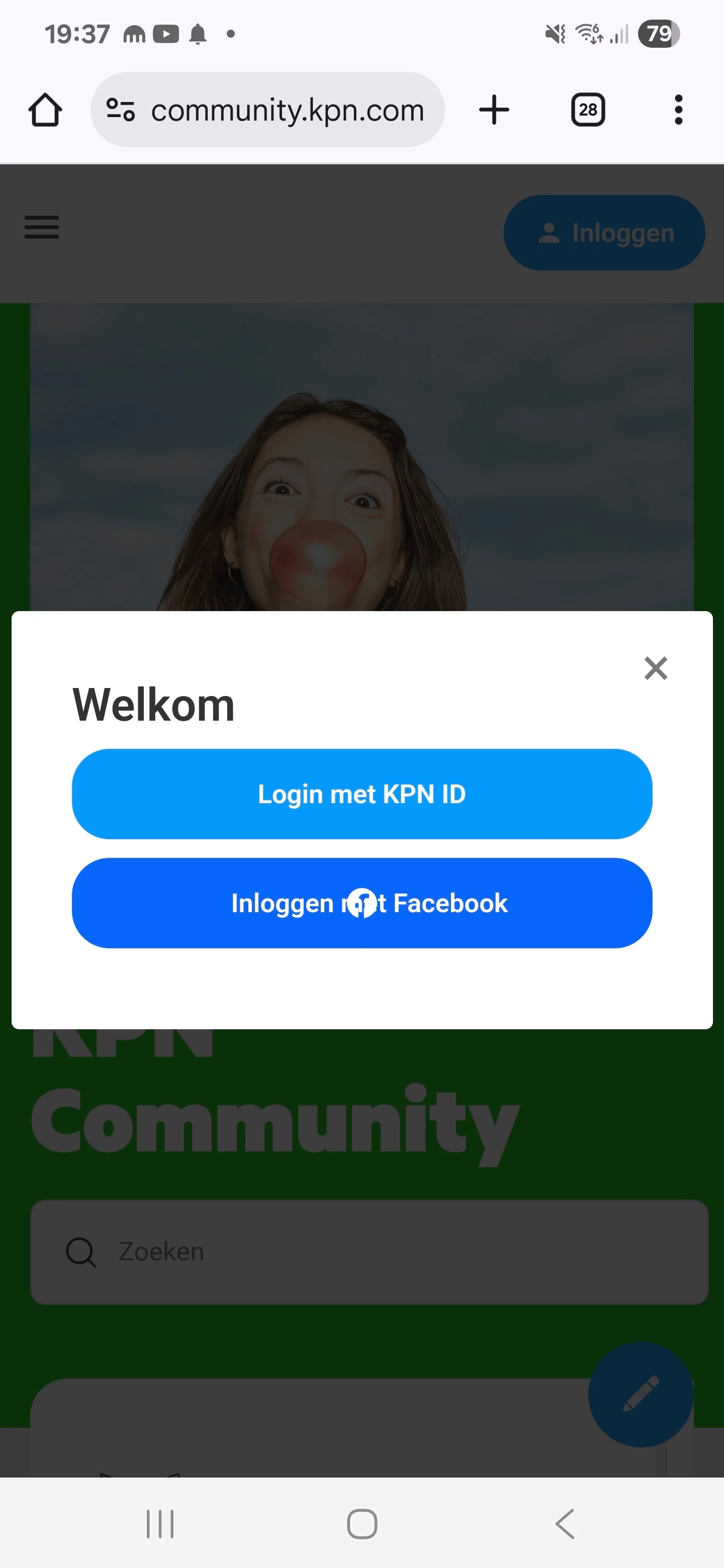Screen dimensions: 724x1568
Task: Tap Login met KPN ID
Action: tap(361, 794)
